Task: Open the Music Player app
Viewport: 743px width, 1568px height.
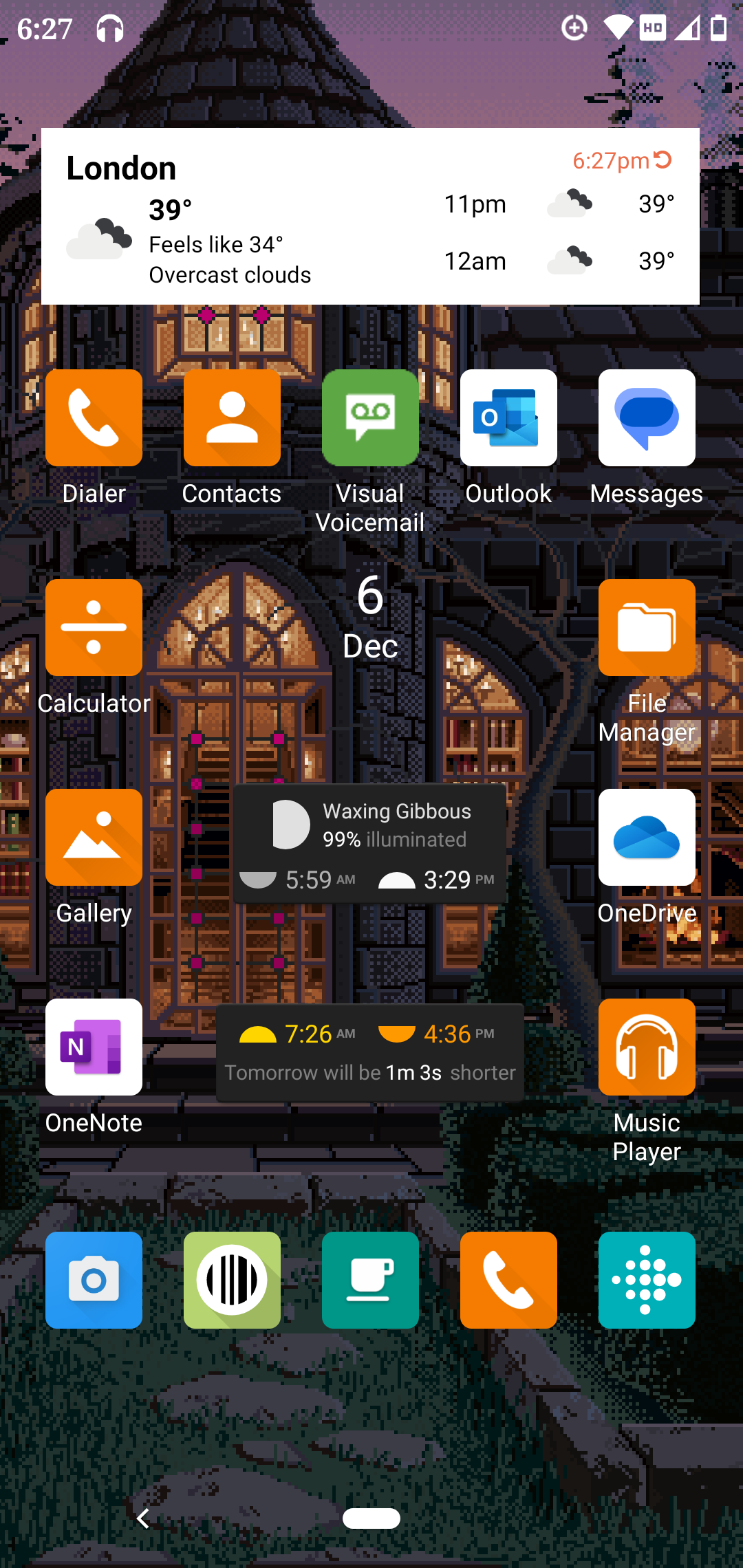Action: pyautogui.click(x=647, y=1047)
